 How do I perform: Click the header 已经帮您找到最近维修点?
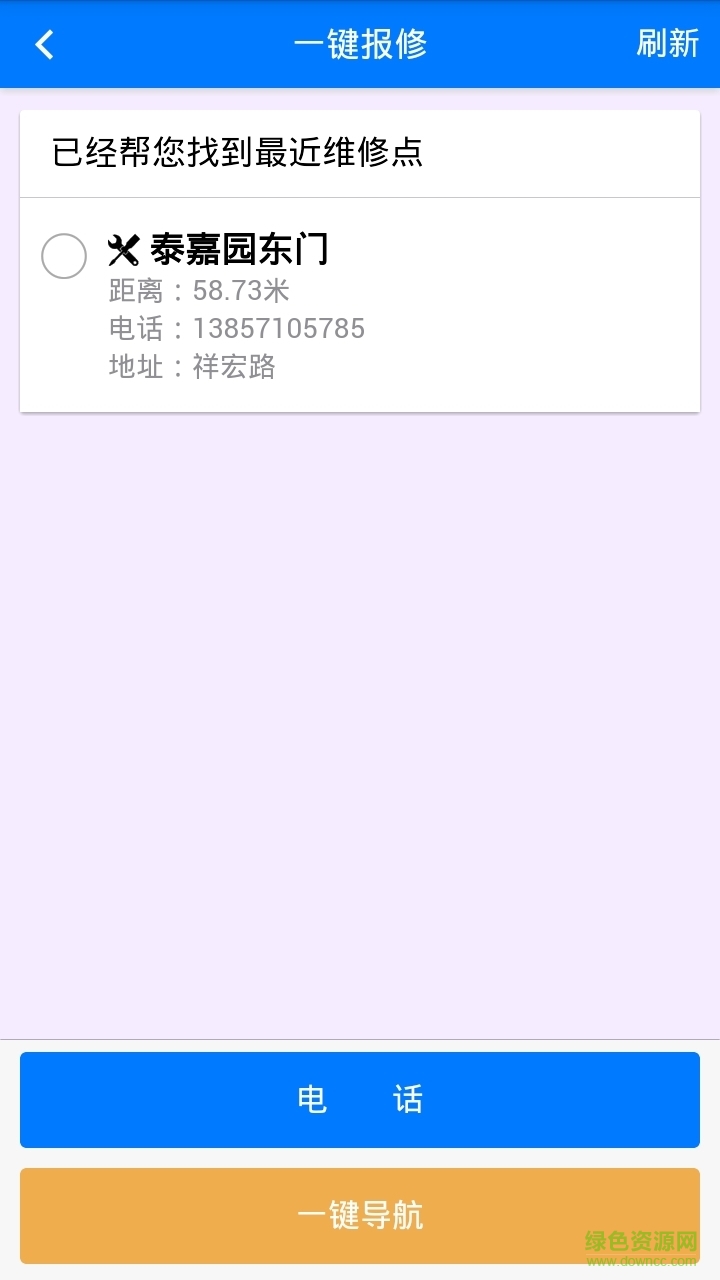[x=235, y=154]
